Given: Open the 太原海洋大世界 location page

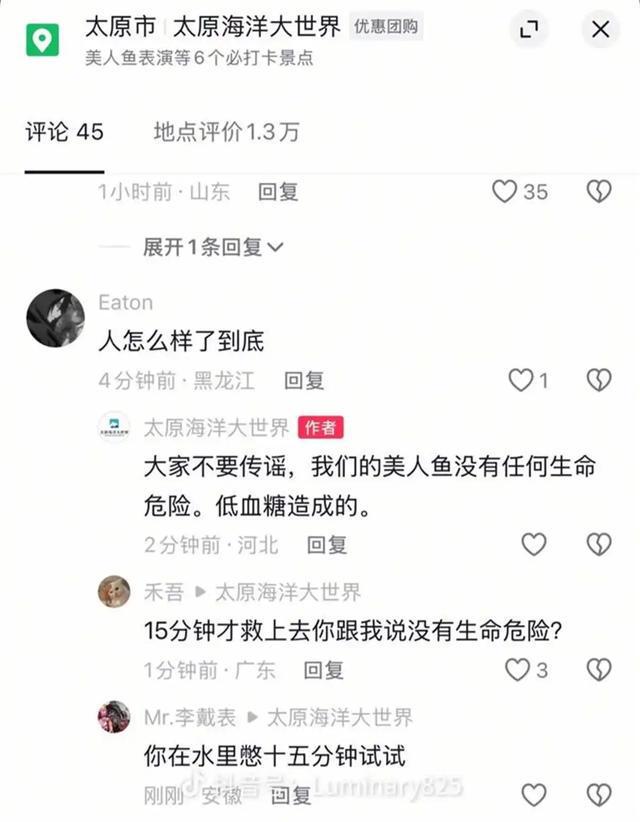Looking at the screenshot, I should point(258,27).
